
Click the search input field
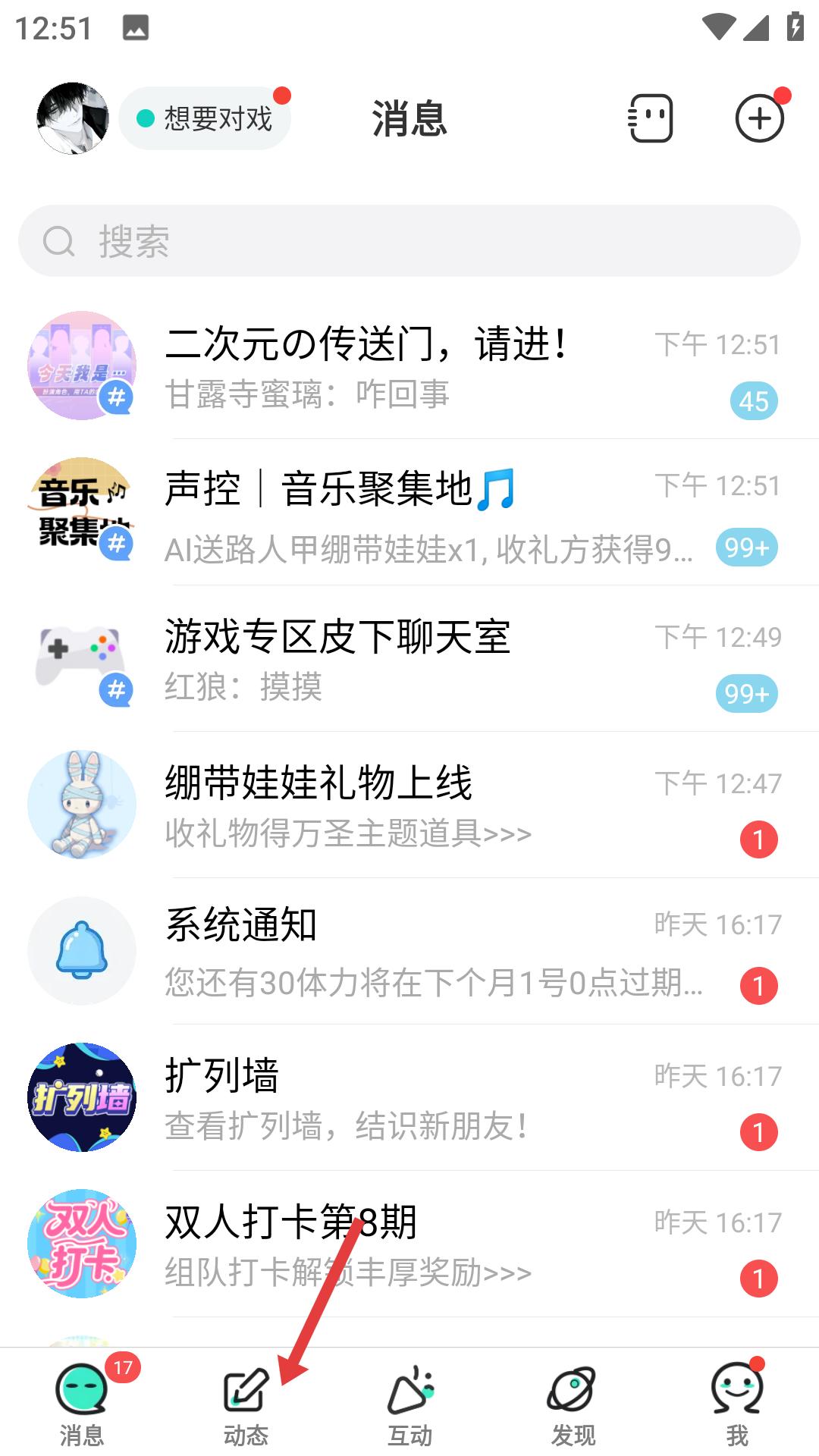pos(409,241)
